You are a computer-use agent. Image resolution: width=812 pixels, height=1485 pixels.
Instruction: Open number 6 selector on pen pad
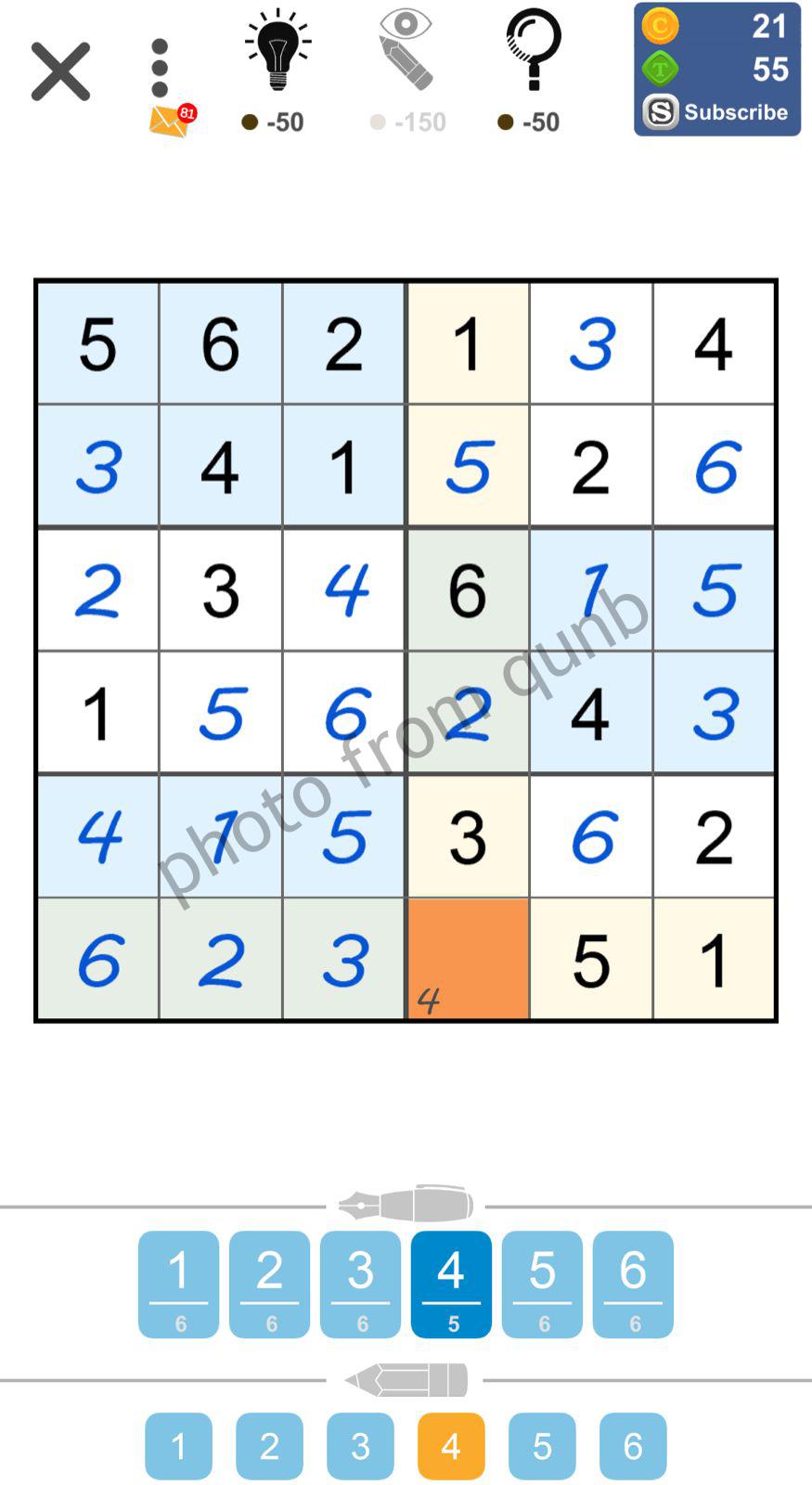(632, 1284)
